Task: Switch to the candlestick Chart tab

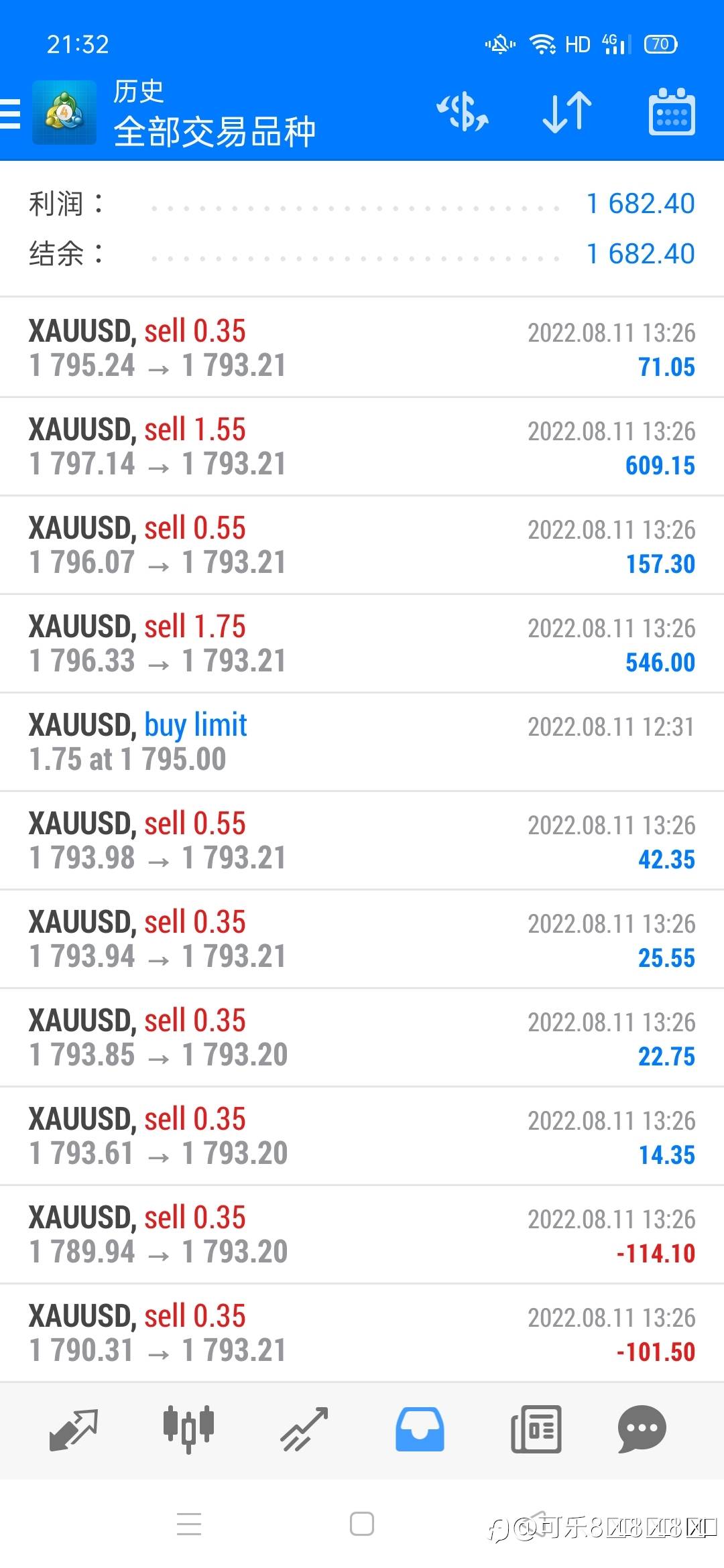Action: 188,1429
